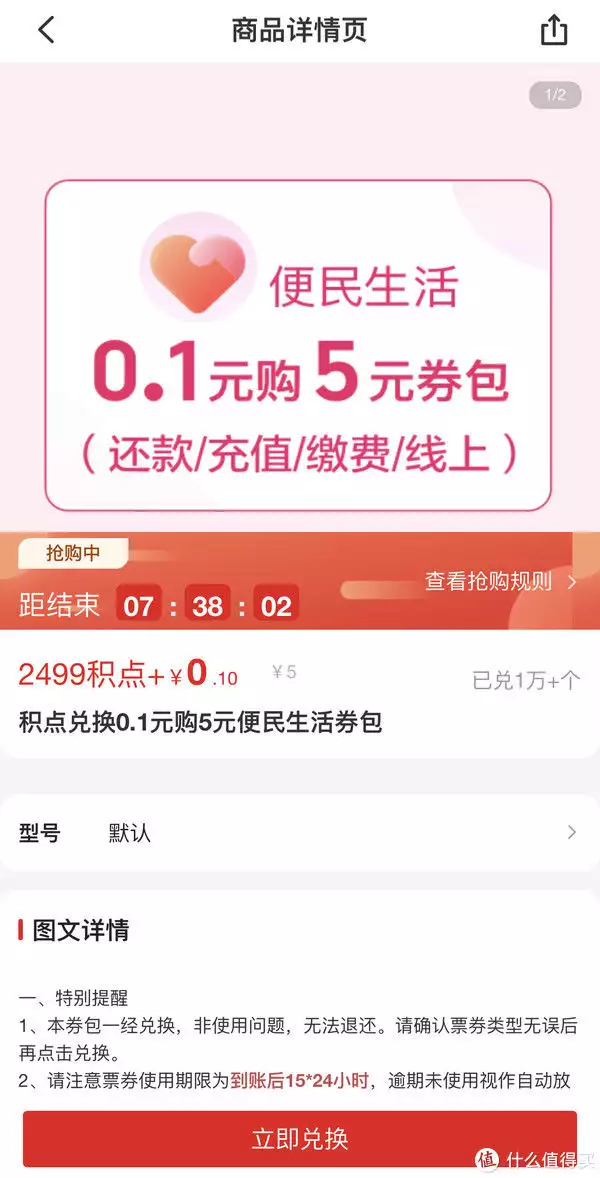Open the 查看抢购规则 link
The width and height of the screenshot is (600, 1178).
(500, 582)
